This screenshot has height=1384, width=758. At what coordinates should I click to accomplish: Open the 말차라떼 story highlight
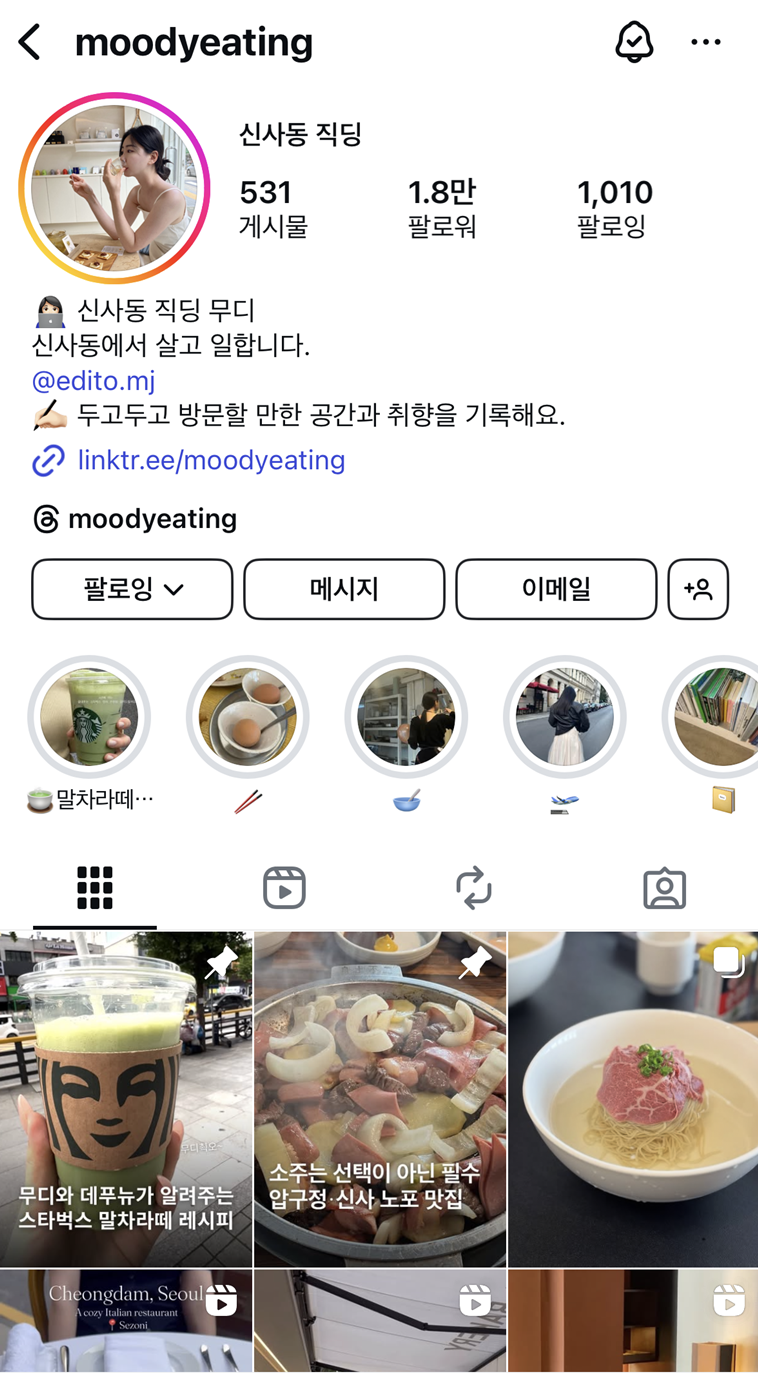click(x=89, y=717)
